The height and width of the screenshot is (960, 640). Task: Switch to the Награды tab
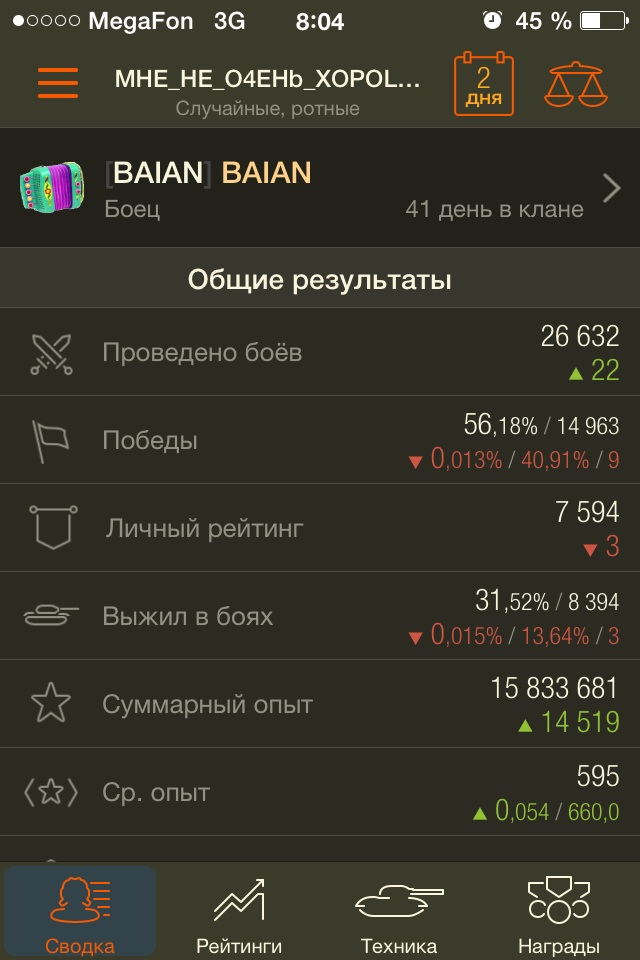click(x=559, y=912)
